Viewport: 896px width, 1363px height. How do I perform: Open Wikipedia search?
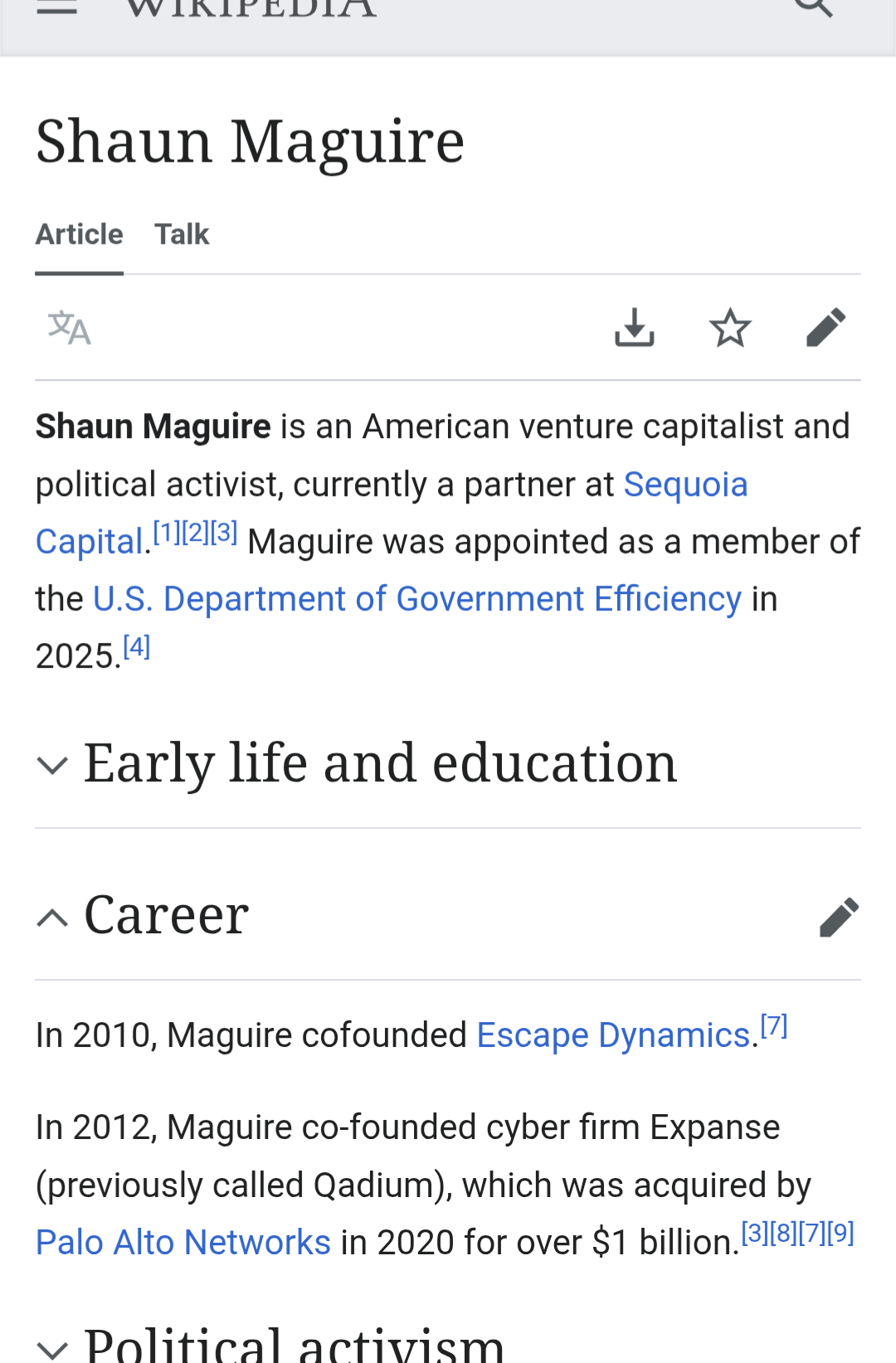coord(813,8)
